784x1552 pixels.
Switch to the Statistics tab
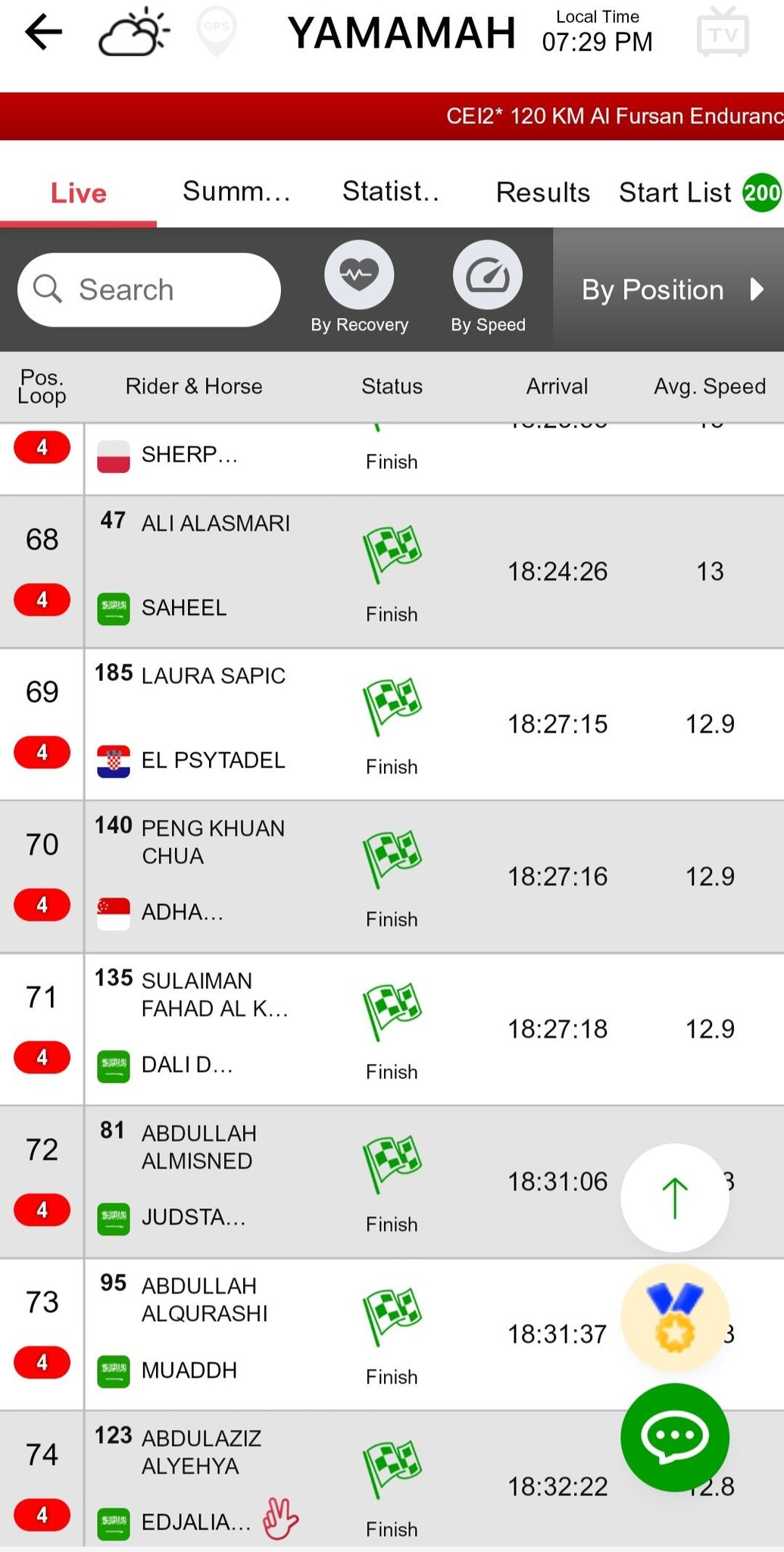pos(391,192)
